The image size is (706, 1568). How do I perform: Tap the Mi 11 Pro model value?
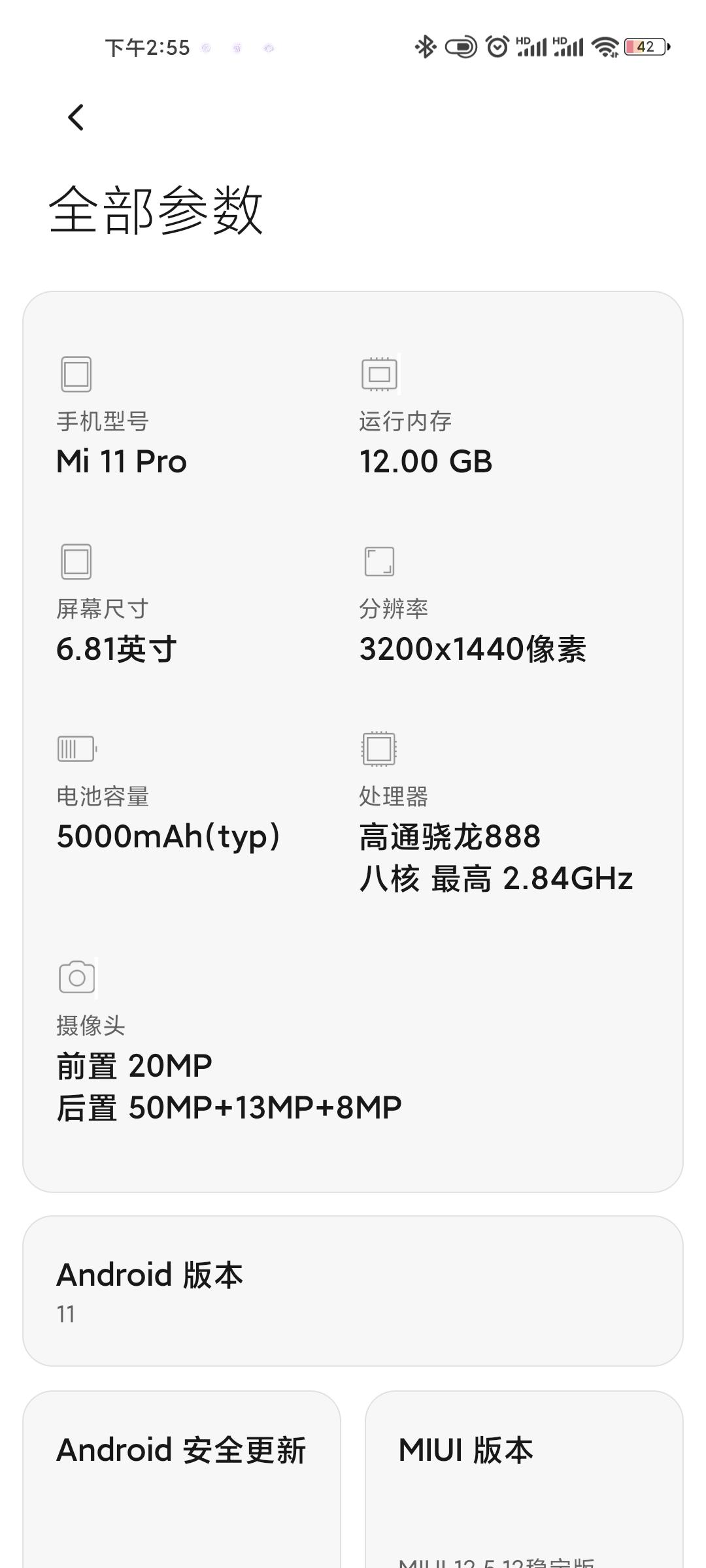[122, 461]
